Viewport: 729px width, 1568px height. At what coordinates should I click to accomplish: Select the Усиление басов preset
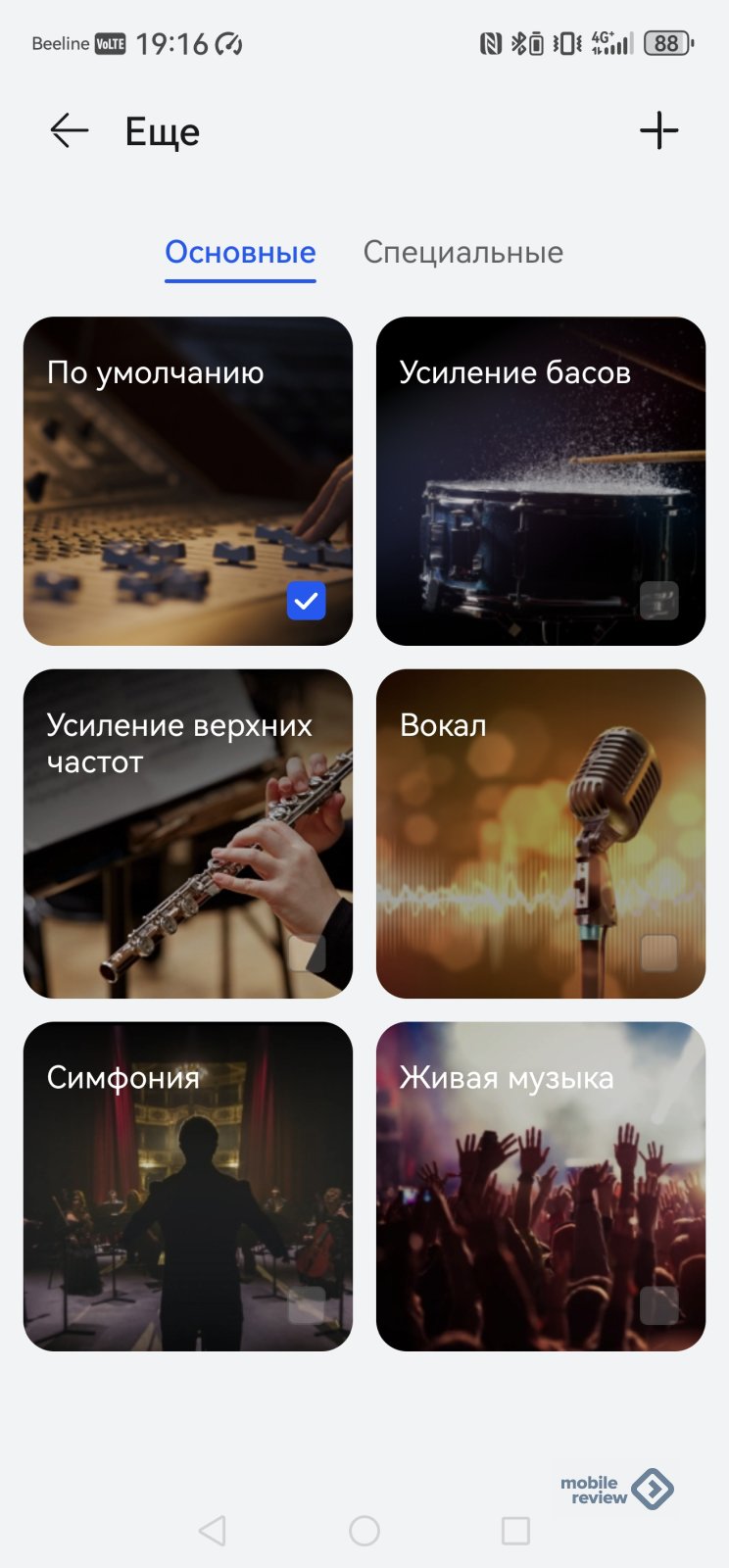click(x=541, y=481)
